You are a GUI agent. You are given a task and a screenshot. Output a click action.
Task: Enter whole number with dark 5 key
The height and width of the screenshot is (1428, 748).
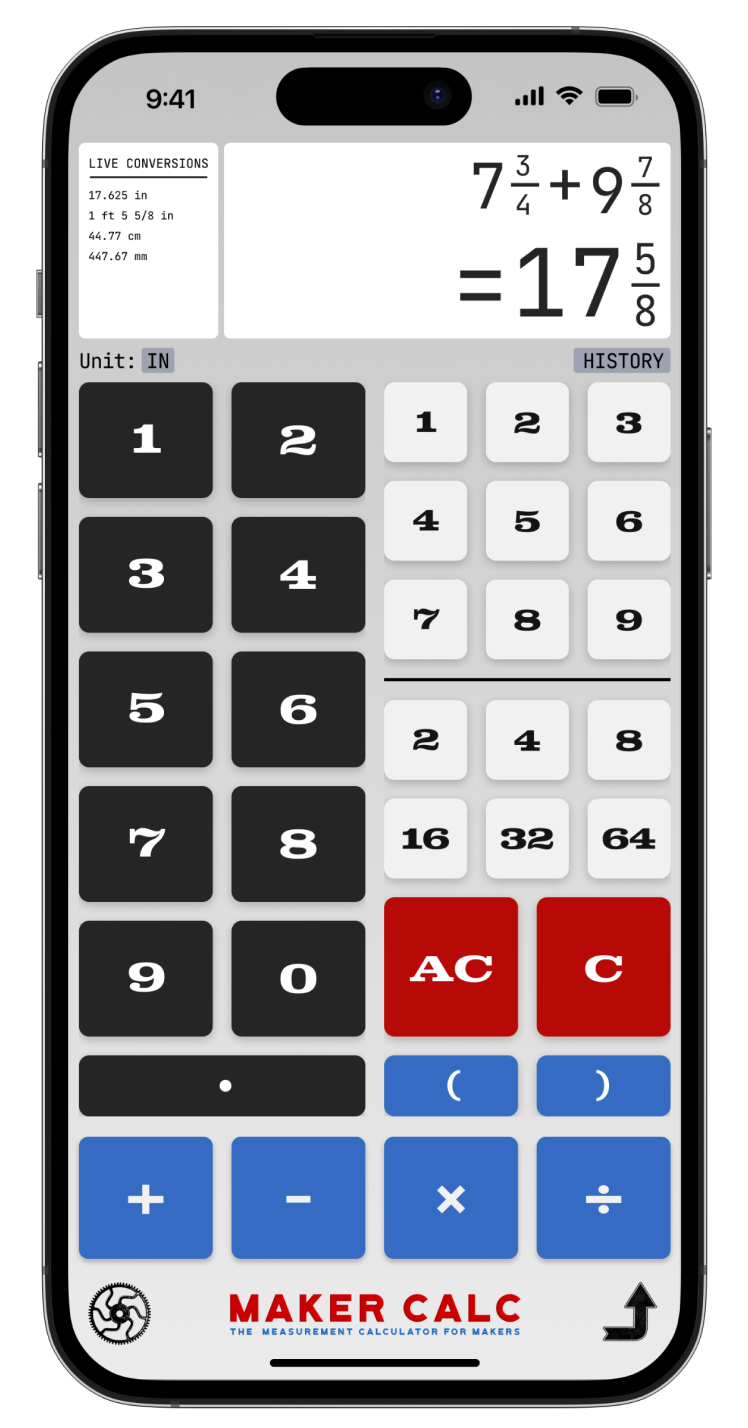point(146,709)
